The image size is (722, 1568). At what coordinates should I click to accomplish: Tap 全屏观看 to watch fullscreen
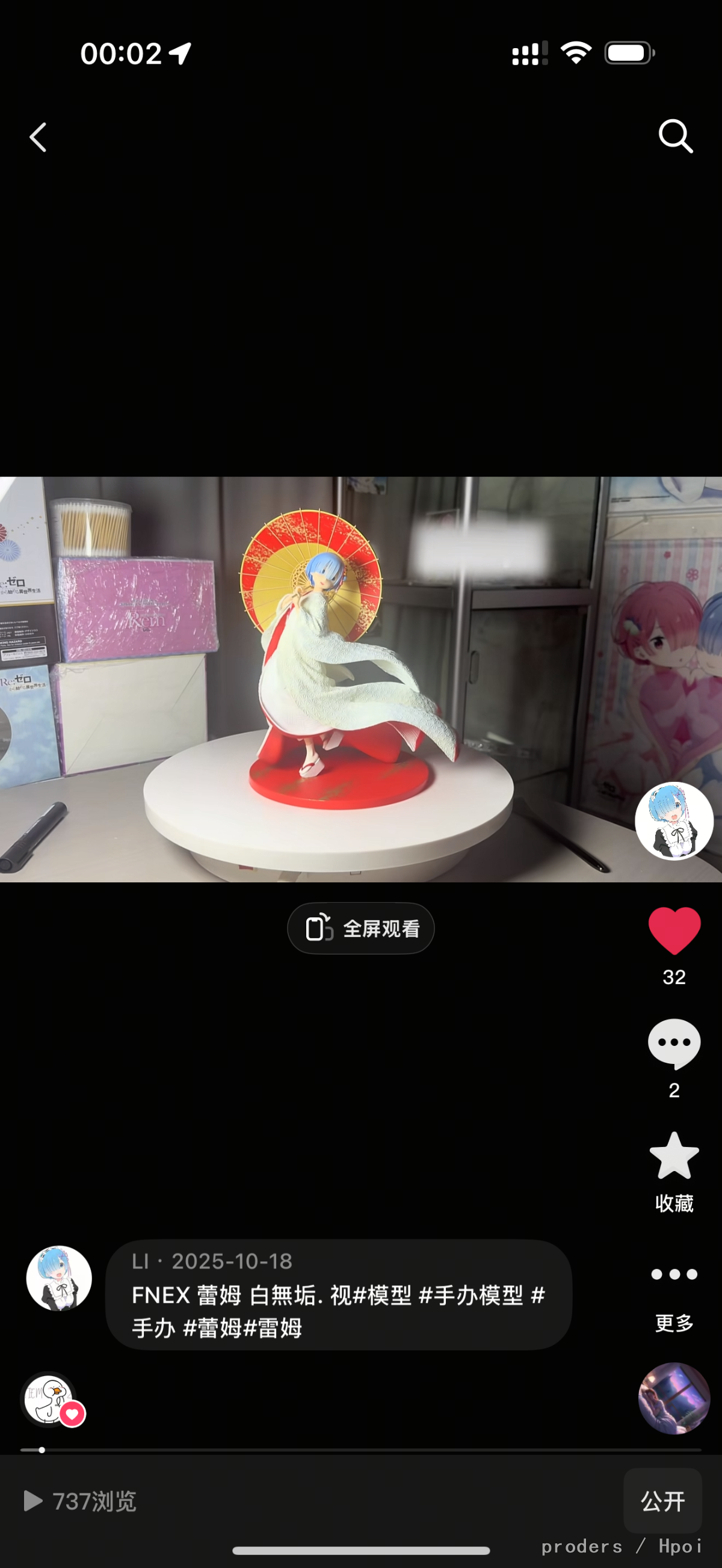360,928
